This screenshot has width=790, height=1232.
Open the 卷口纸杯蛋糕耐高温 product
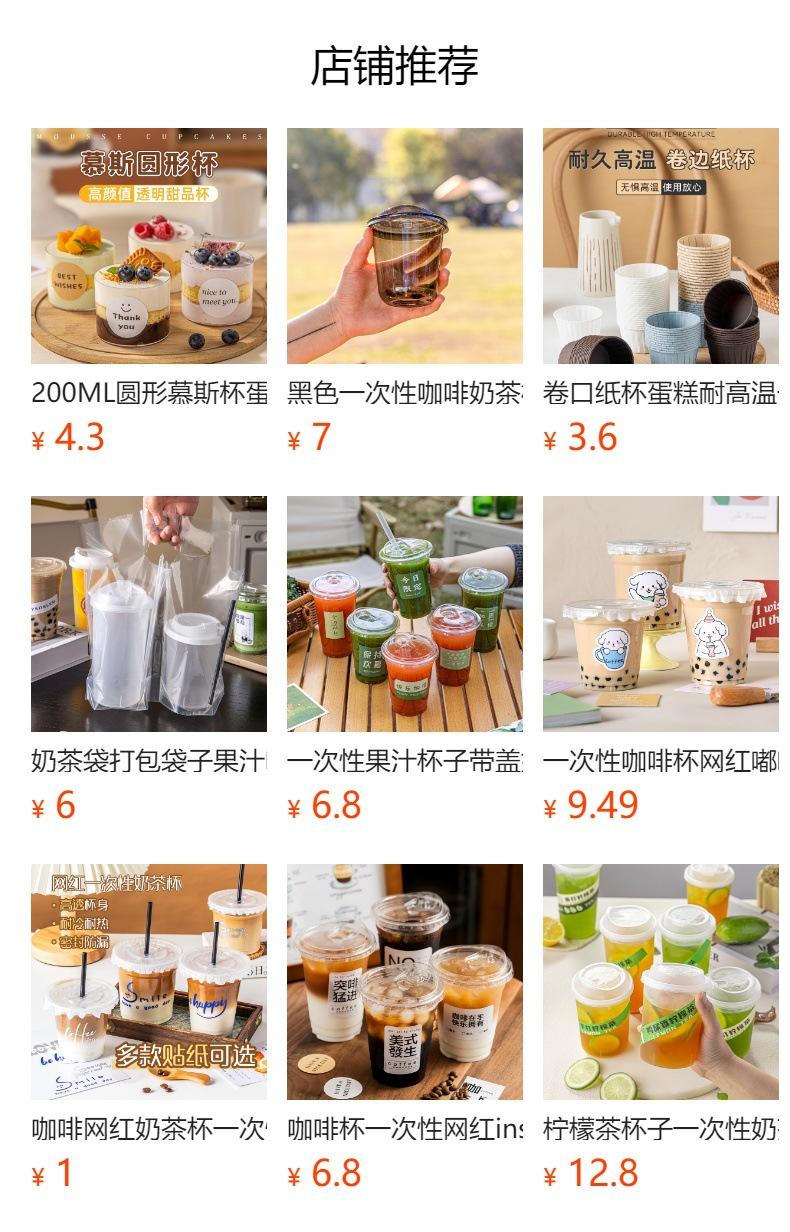click(660, 246)
